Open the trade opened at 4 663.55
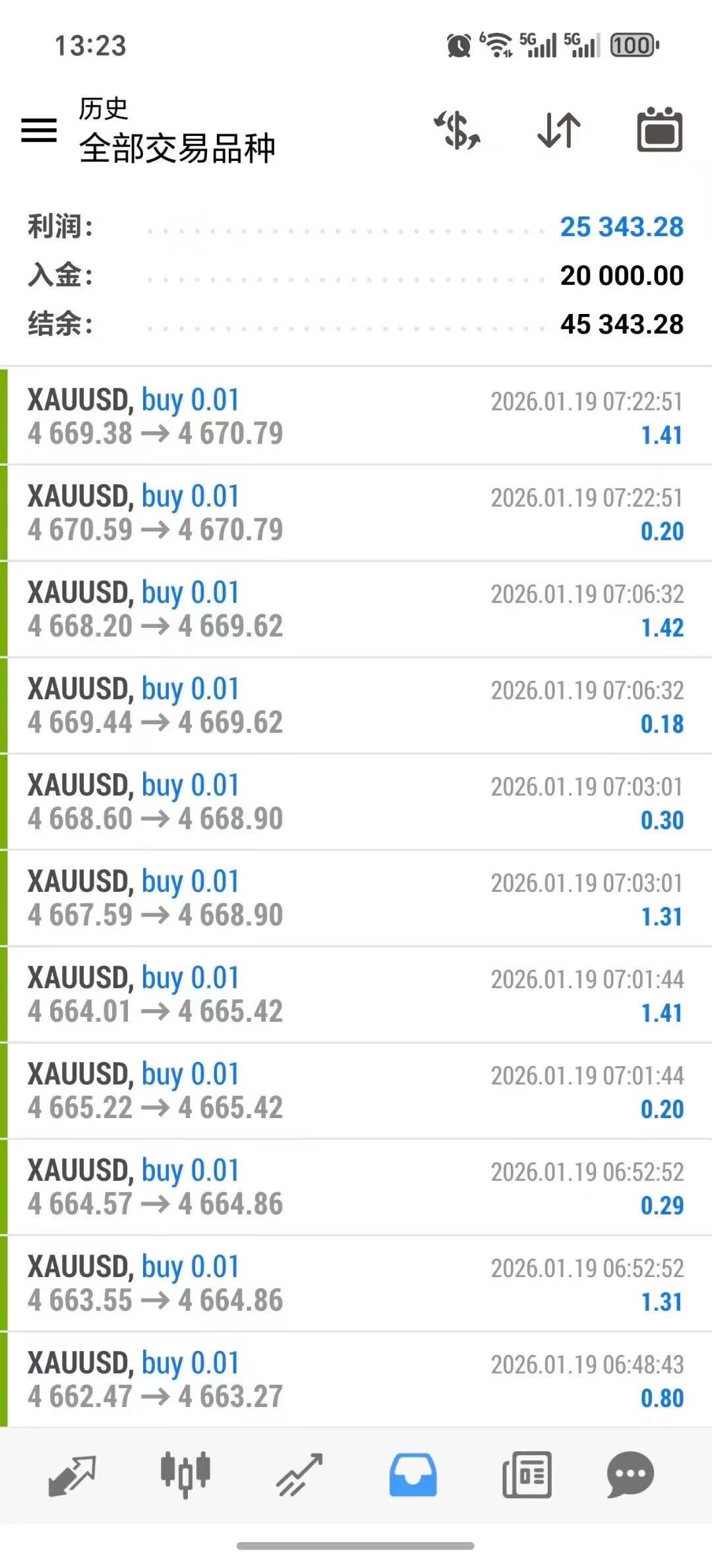Image resolution: width=712 pixels, height=1568 pixels. [x=356, y=1283]
